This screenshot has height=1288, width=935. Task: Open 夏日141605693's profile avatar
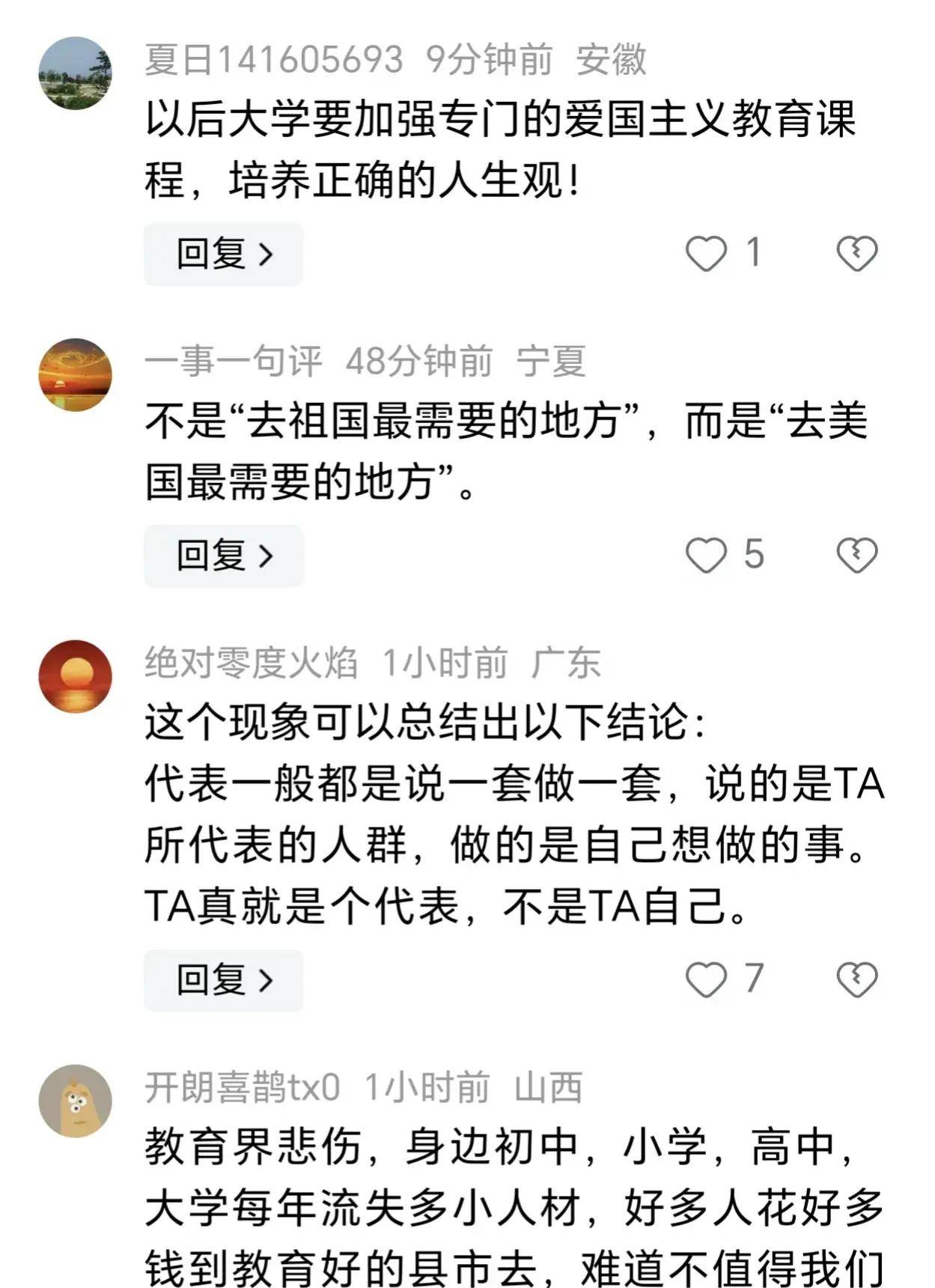(x=75, y=73)
